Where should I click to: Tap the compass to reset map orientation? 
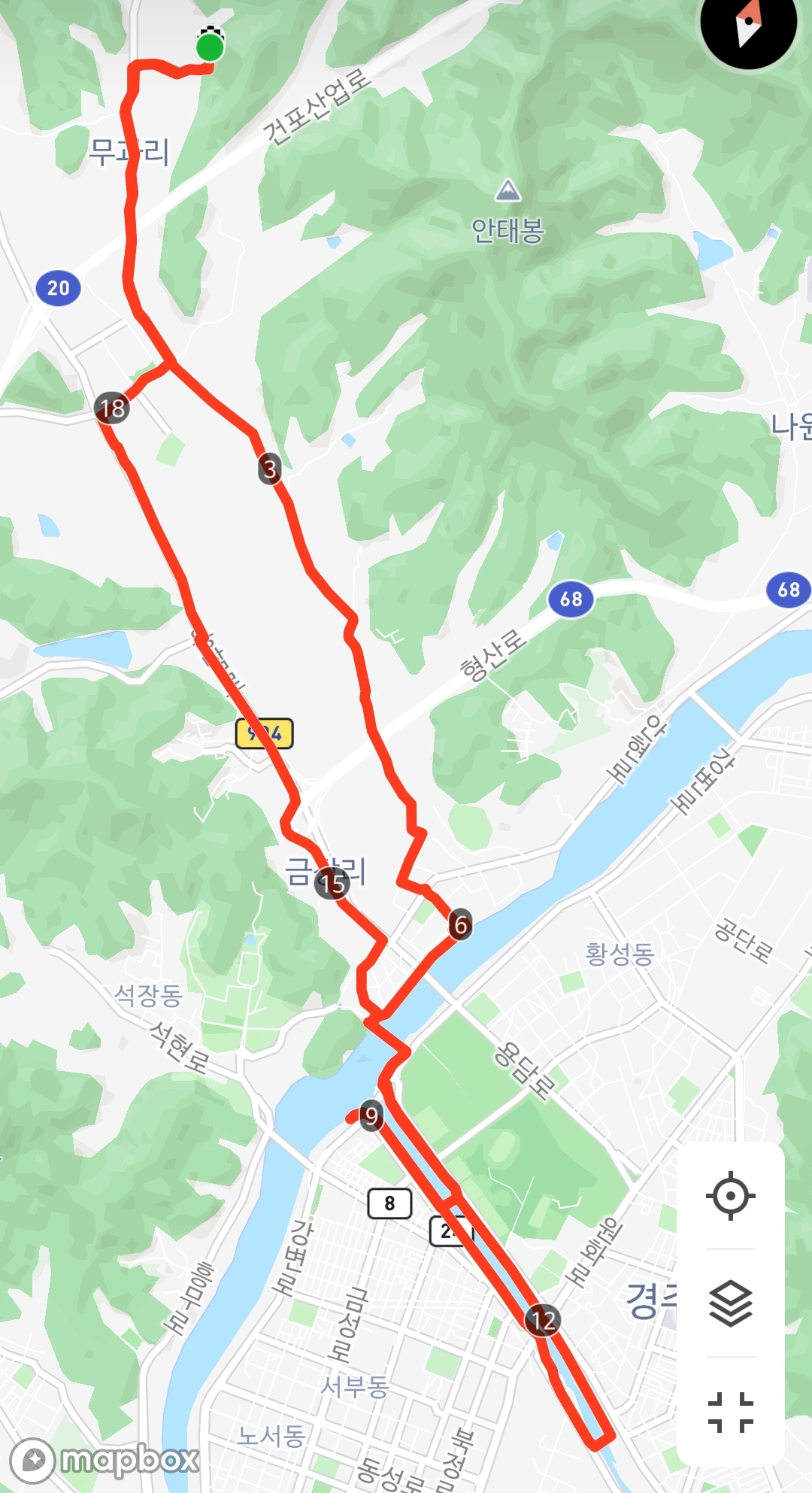click(747, 26)
